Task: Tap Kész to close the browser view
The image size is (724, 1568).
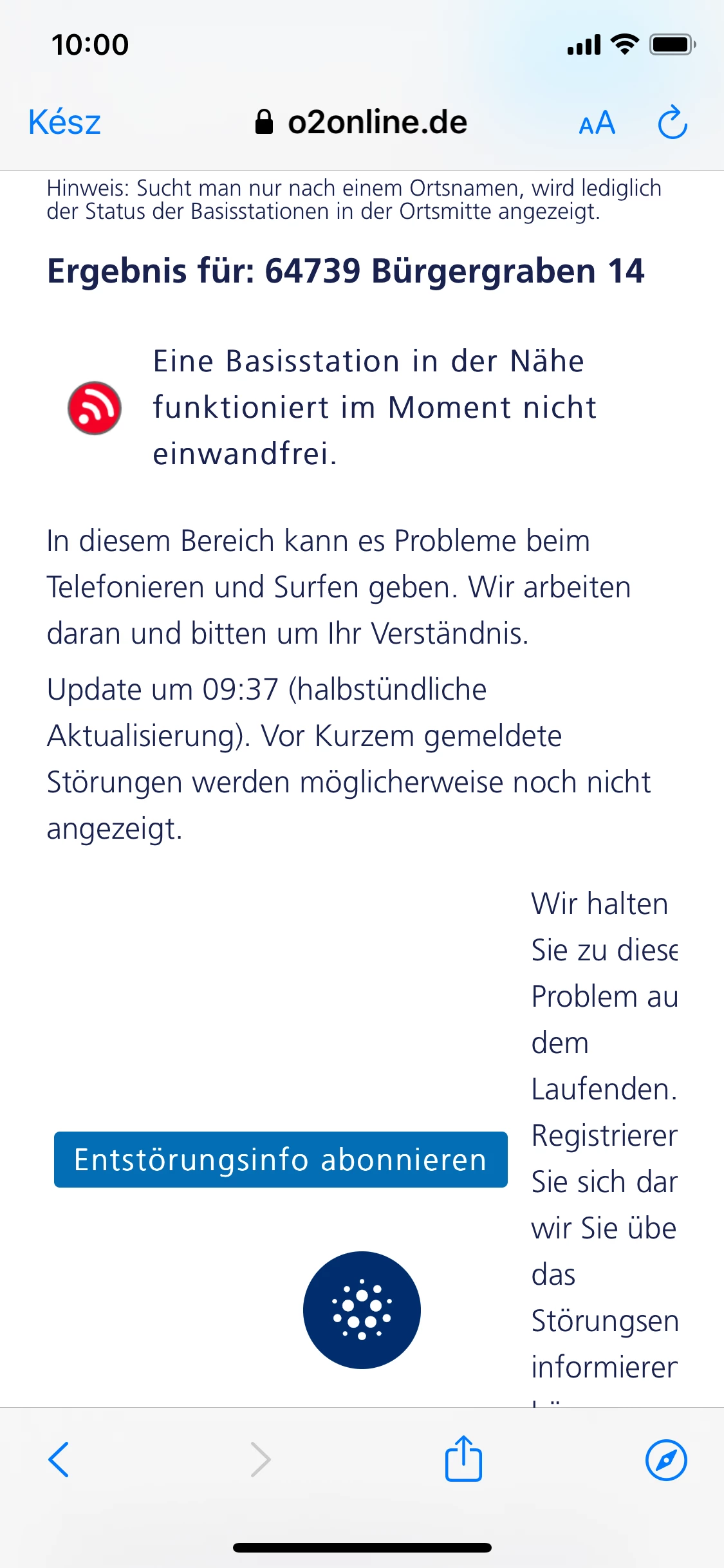Action: coord(64,122)
